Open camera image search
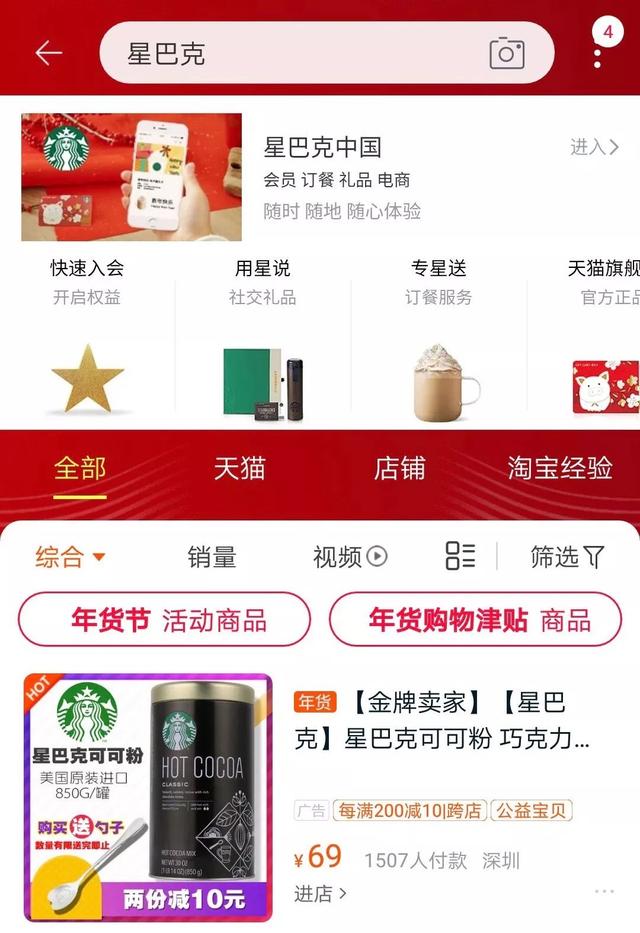640x933 pixels. pyautogui.click(x=507, y=53)
